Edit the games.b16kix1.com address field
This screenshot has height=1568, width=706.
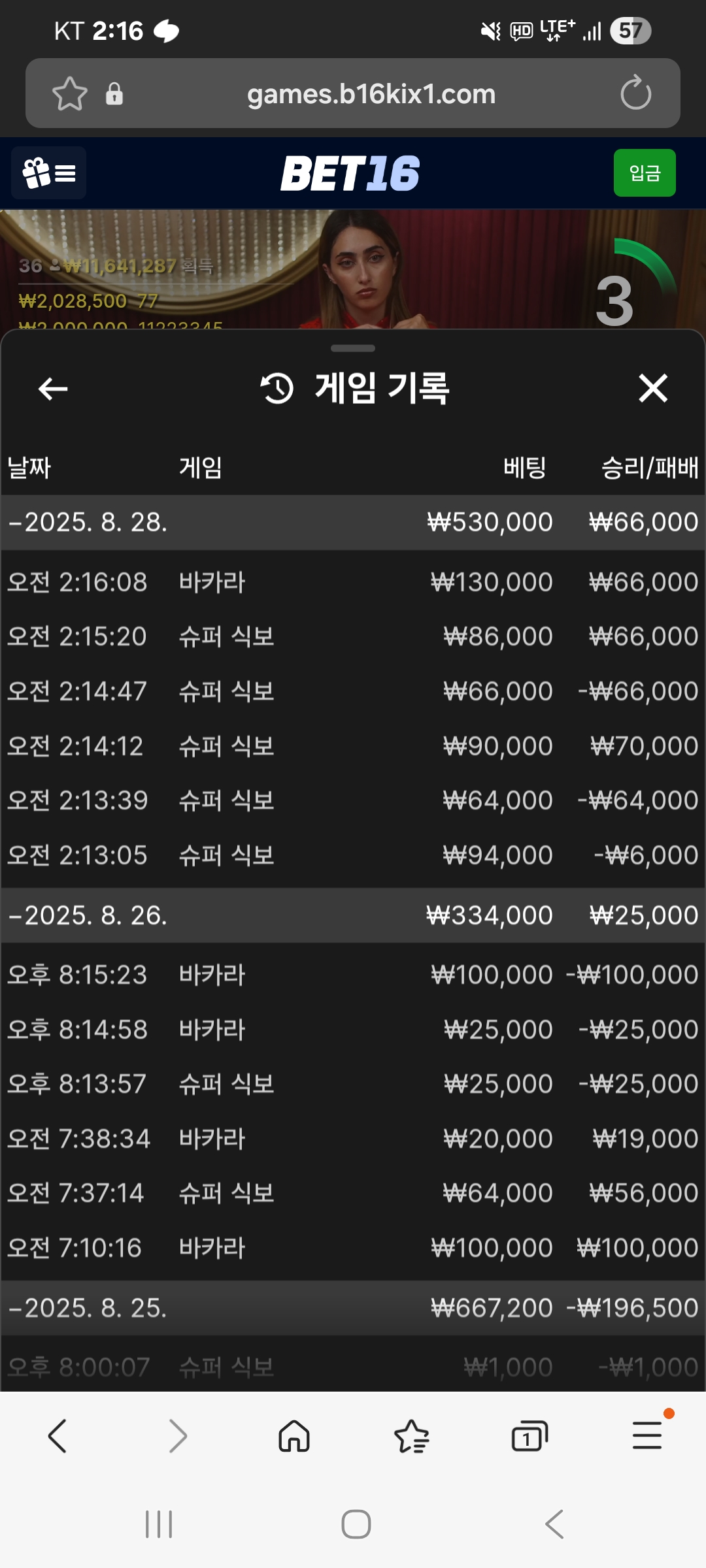(x=371, y=93)
